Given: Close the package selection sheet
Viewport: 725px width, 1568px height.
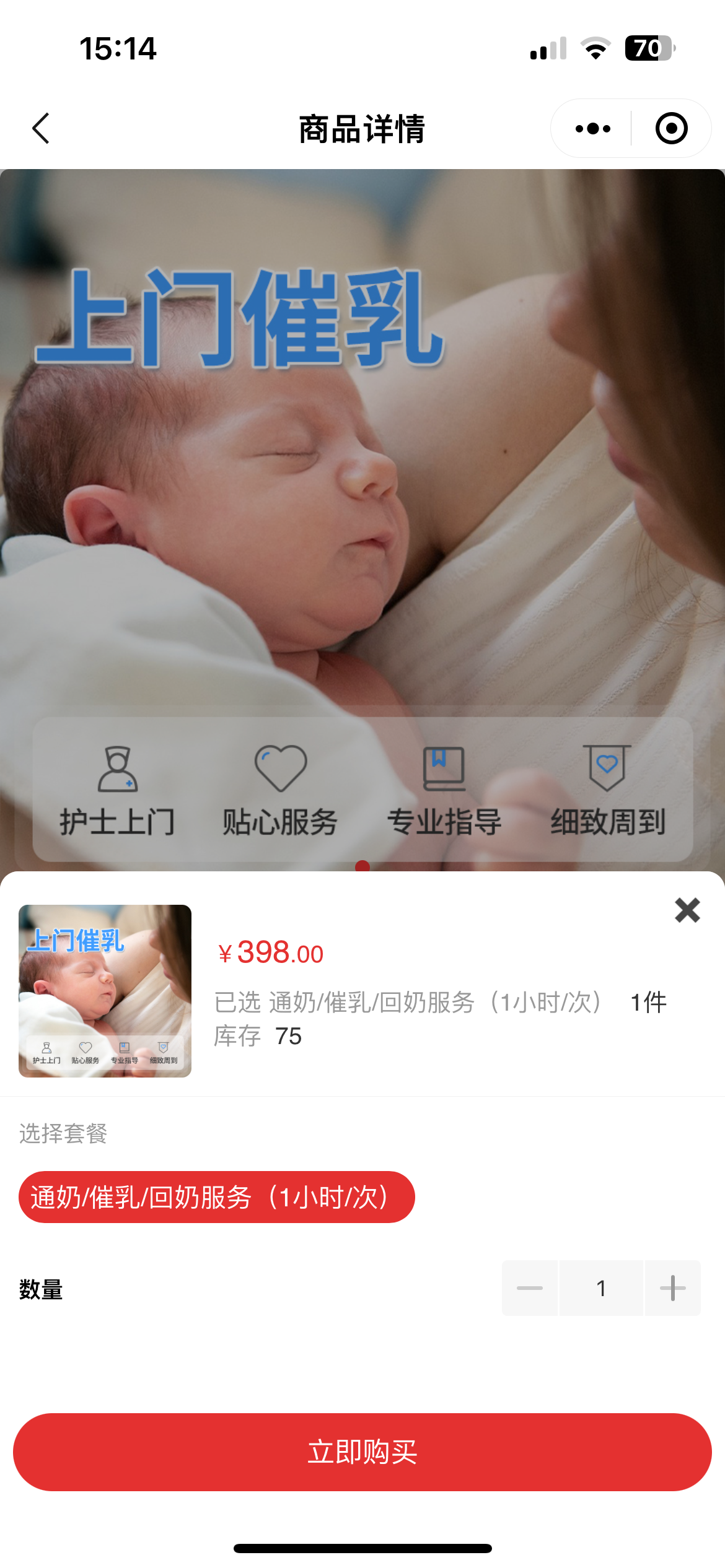Looking at the screenshot, I should click(x=687, y=910).
